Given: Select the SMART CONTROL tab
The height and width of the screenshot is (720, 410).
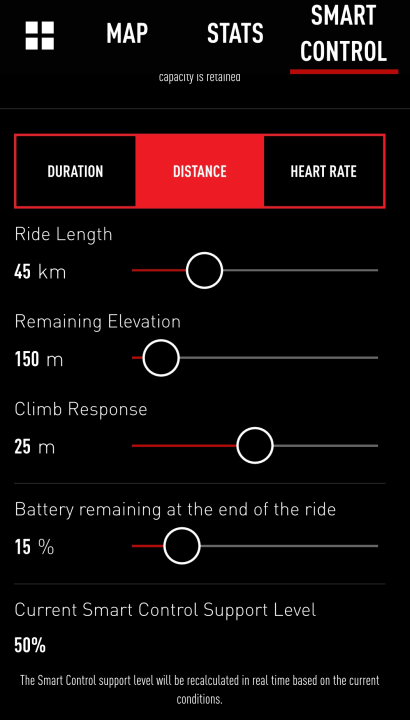Looking at the screenshot, I should click(344, 33).
